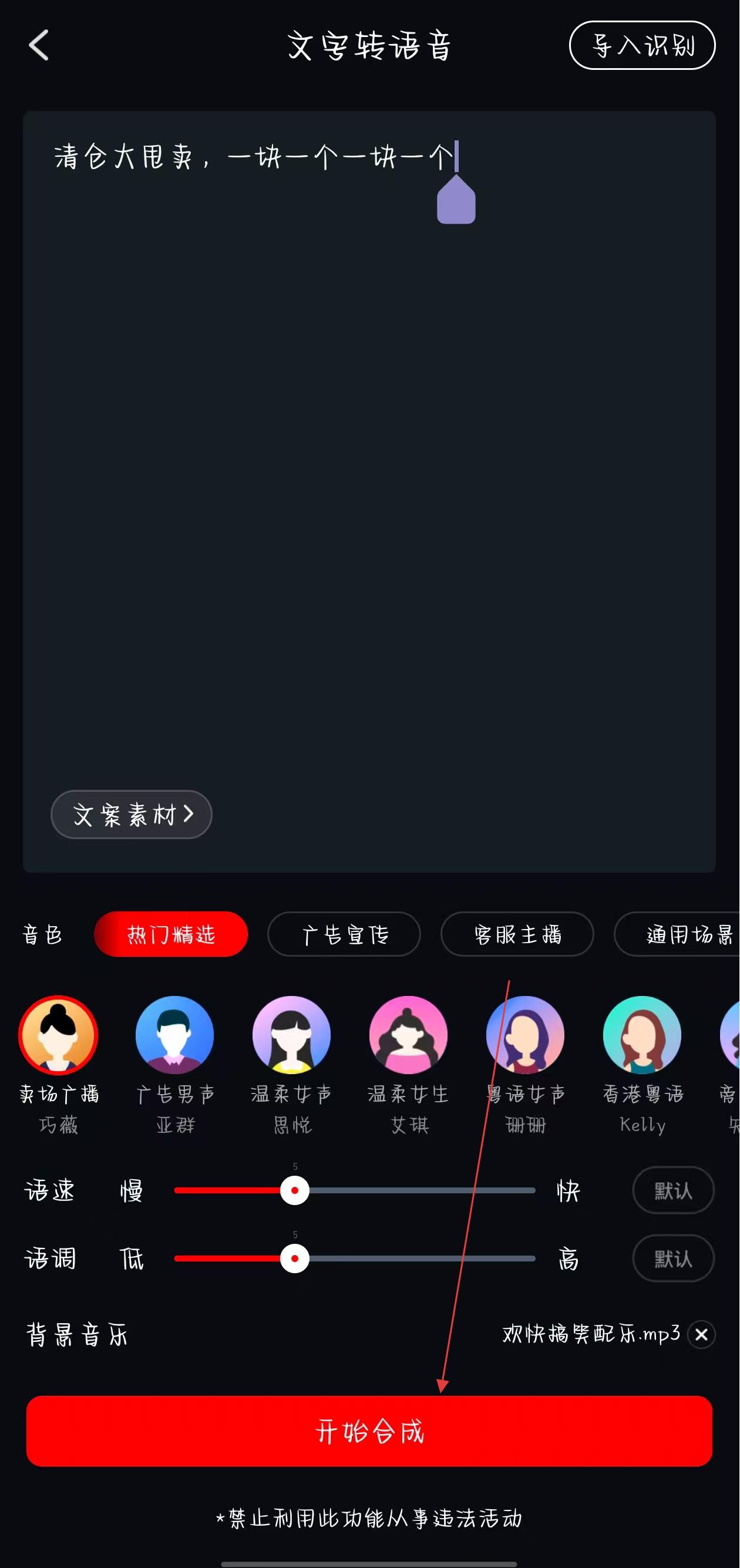The image size is (740, 1568).
Task: Switch to 客服主播 voice category
Action: tap(517, 934)
